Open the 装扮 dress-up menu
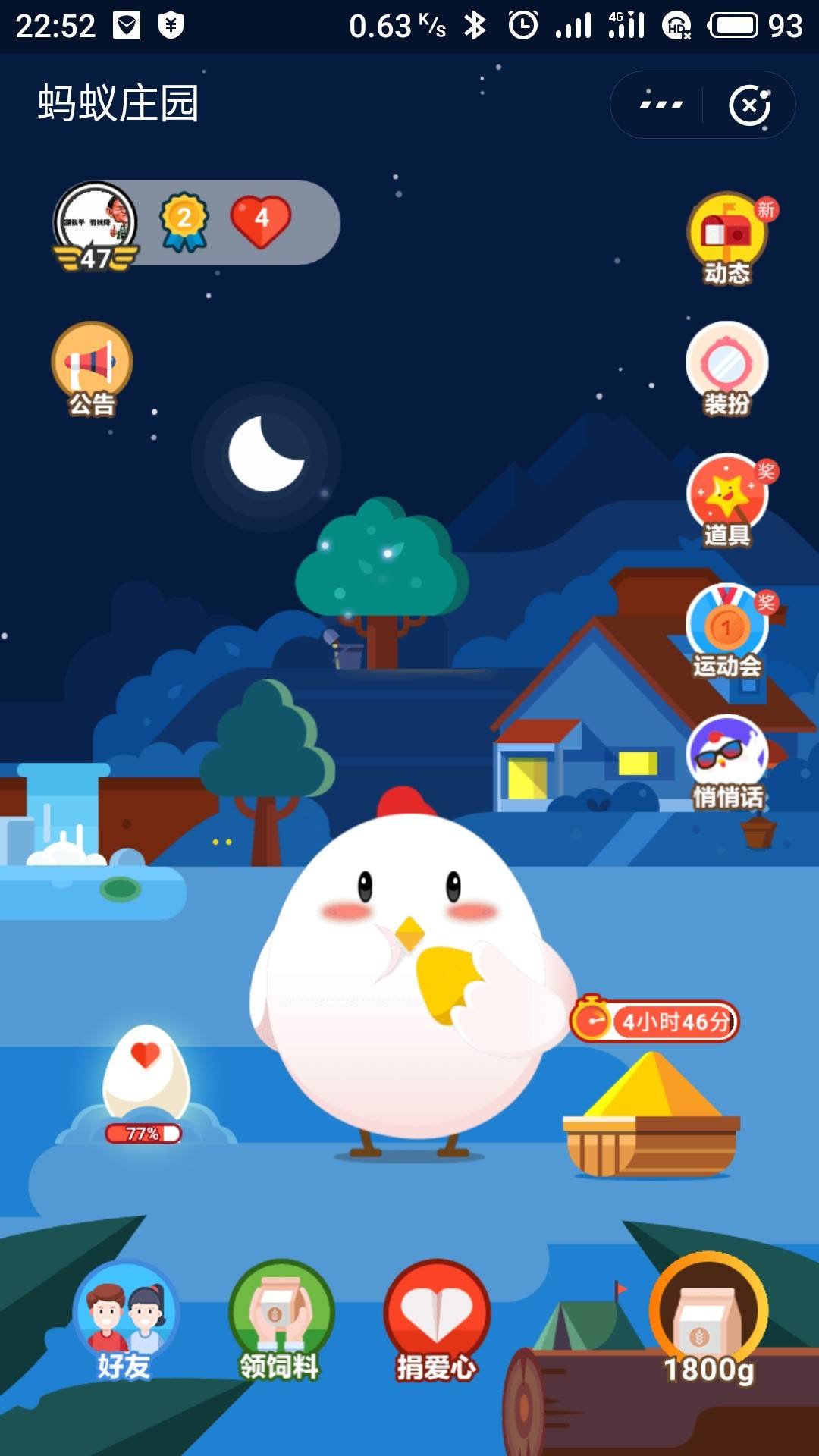This screenshot has height=1456, width=819. (727, 369)
